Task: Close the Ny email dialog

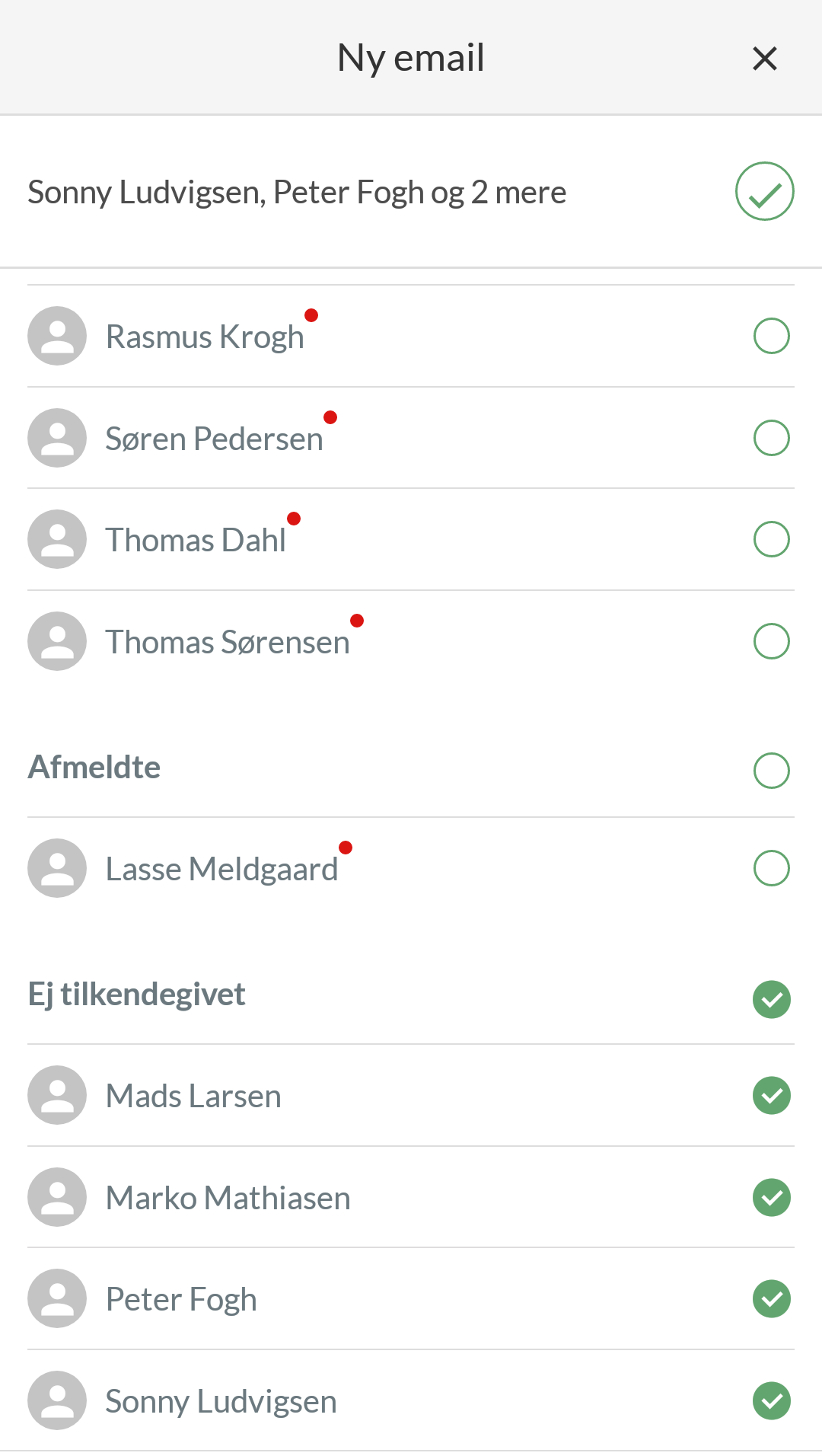Action: pos(764,59)
